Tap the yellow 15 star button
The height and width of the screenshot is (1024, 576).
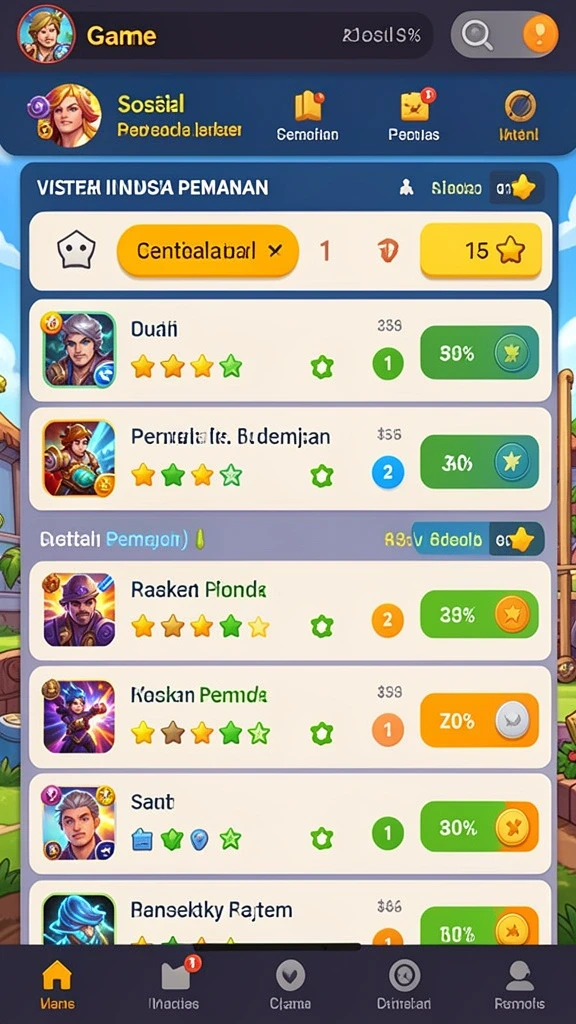481,250
